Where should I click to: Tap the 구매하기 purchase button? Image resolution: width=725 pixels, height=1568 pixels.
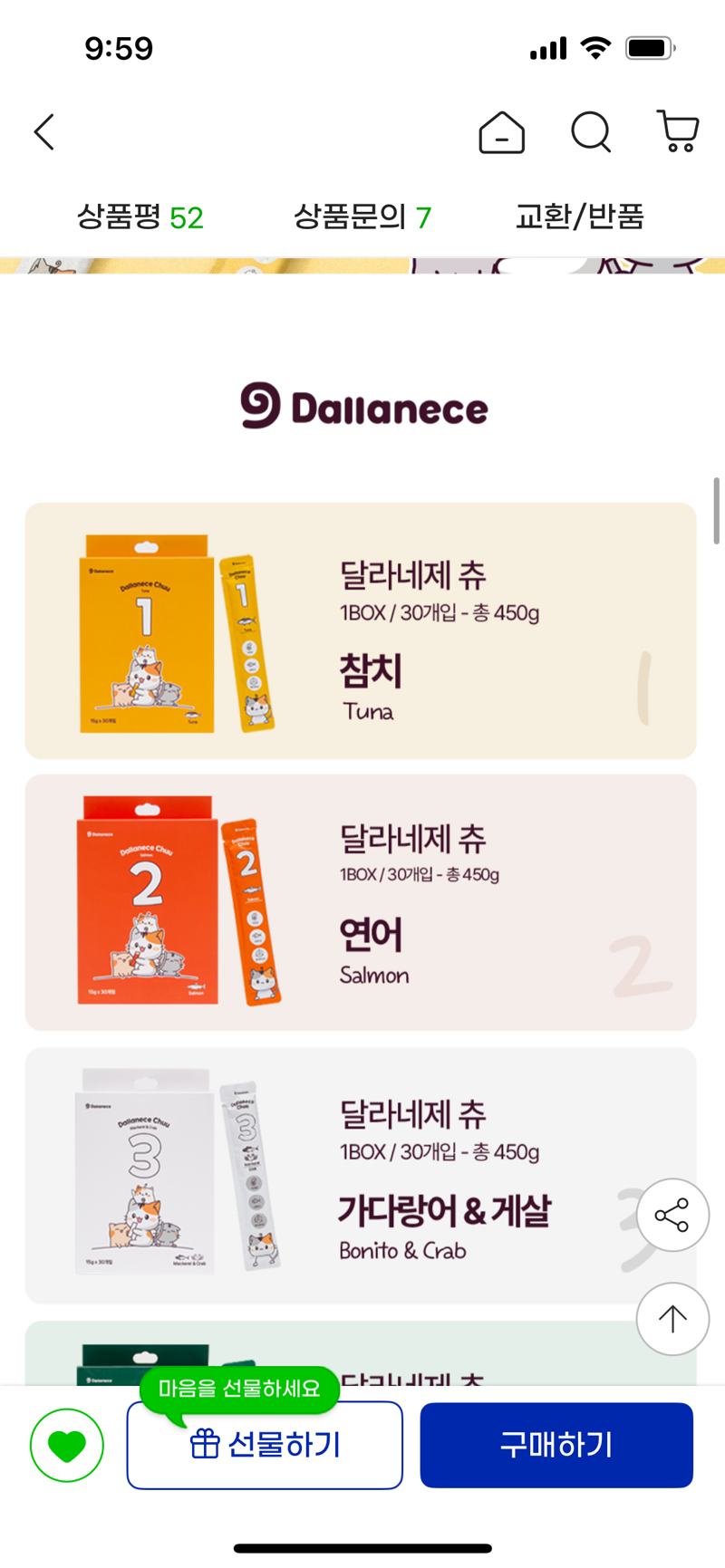[x=556, y=1445]
